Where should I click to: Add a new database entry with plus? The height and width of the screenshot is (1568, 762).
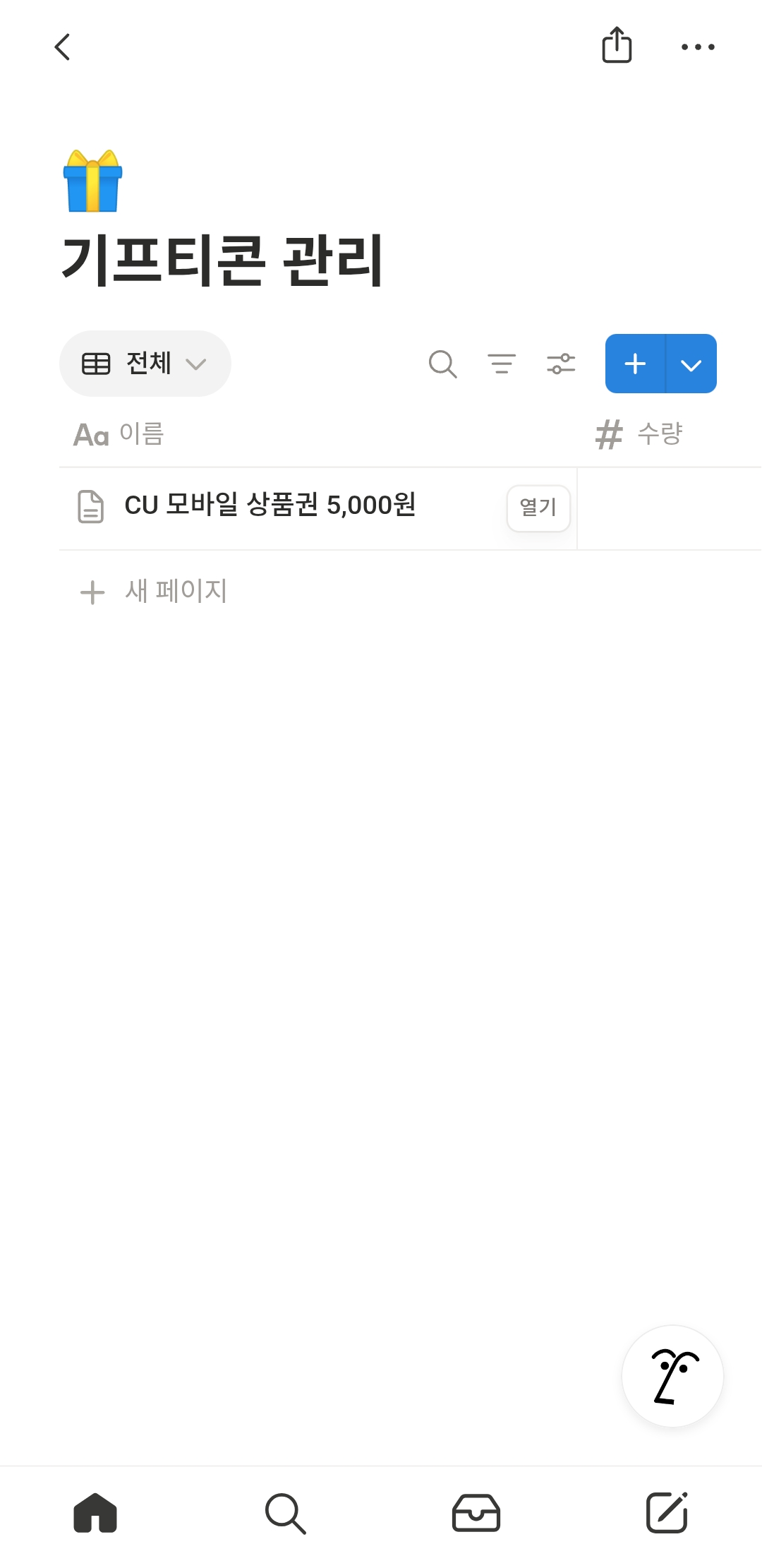[x=635, y=364]
